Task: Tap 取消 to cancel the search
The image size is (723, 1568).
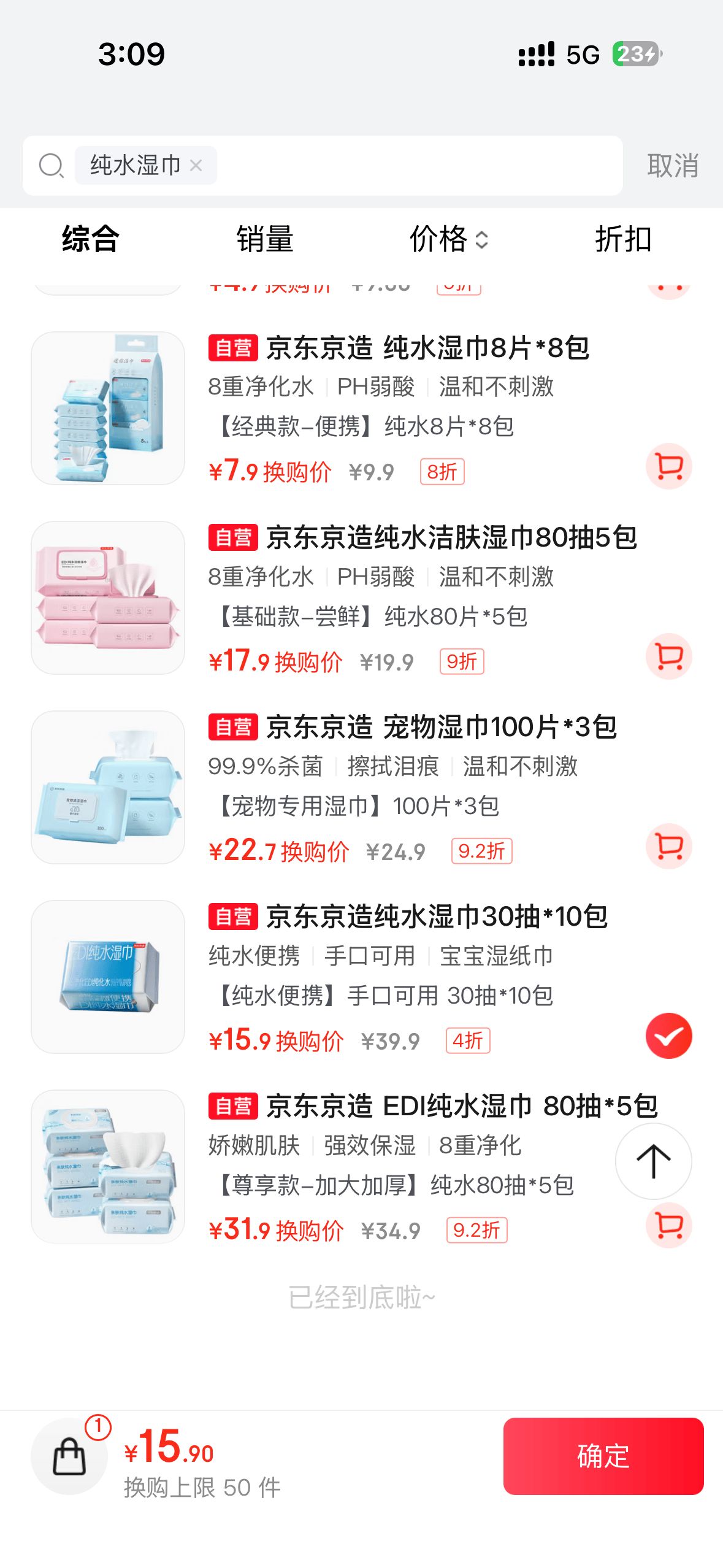Action: click(673, 166)
